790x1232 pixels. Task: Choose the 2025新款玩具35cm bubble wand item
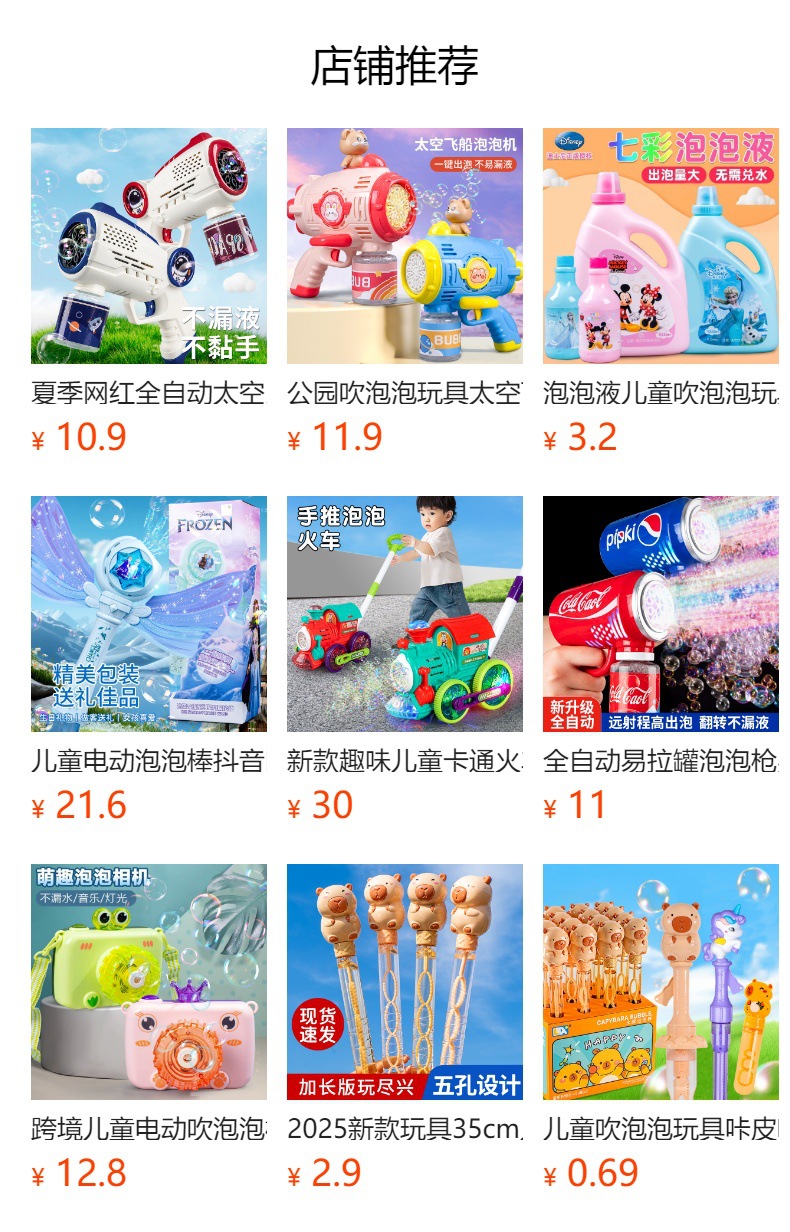(x=405, y=982)
